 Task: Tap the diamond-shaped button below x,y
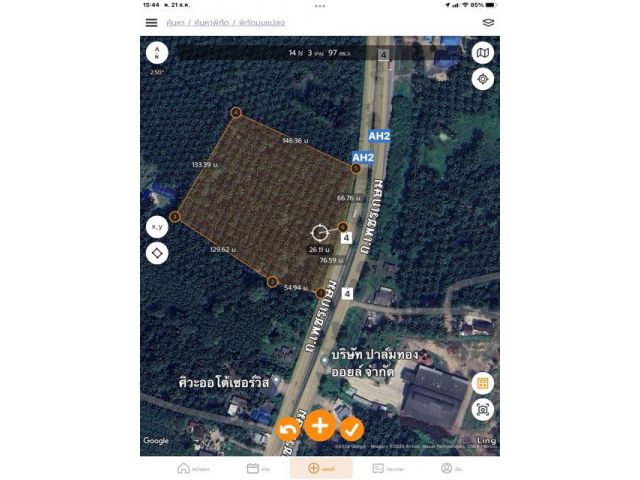pos(157,253)
